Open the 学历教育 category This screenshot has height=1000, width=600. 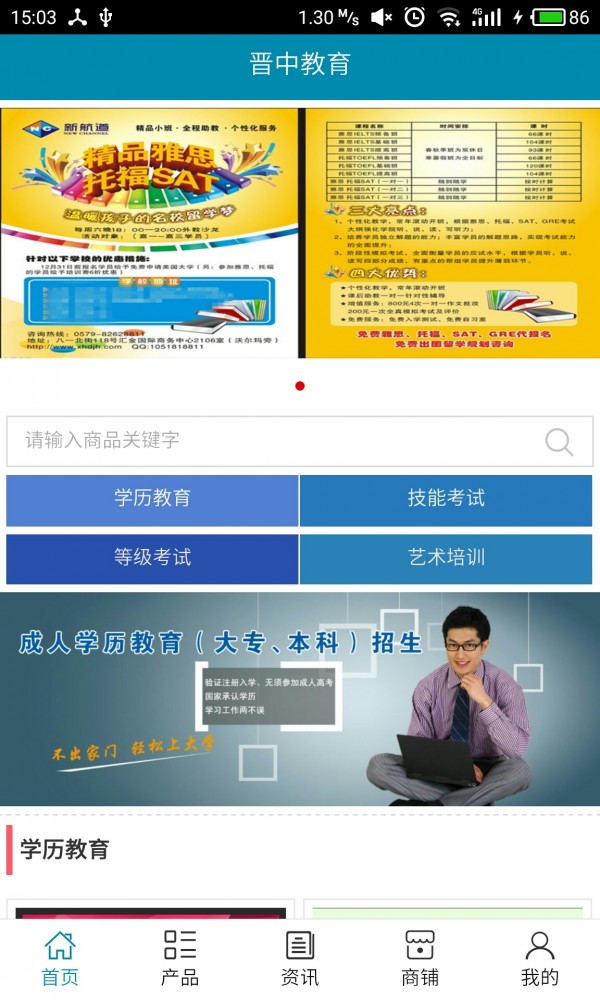tap(152, 499)
